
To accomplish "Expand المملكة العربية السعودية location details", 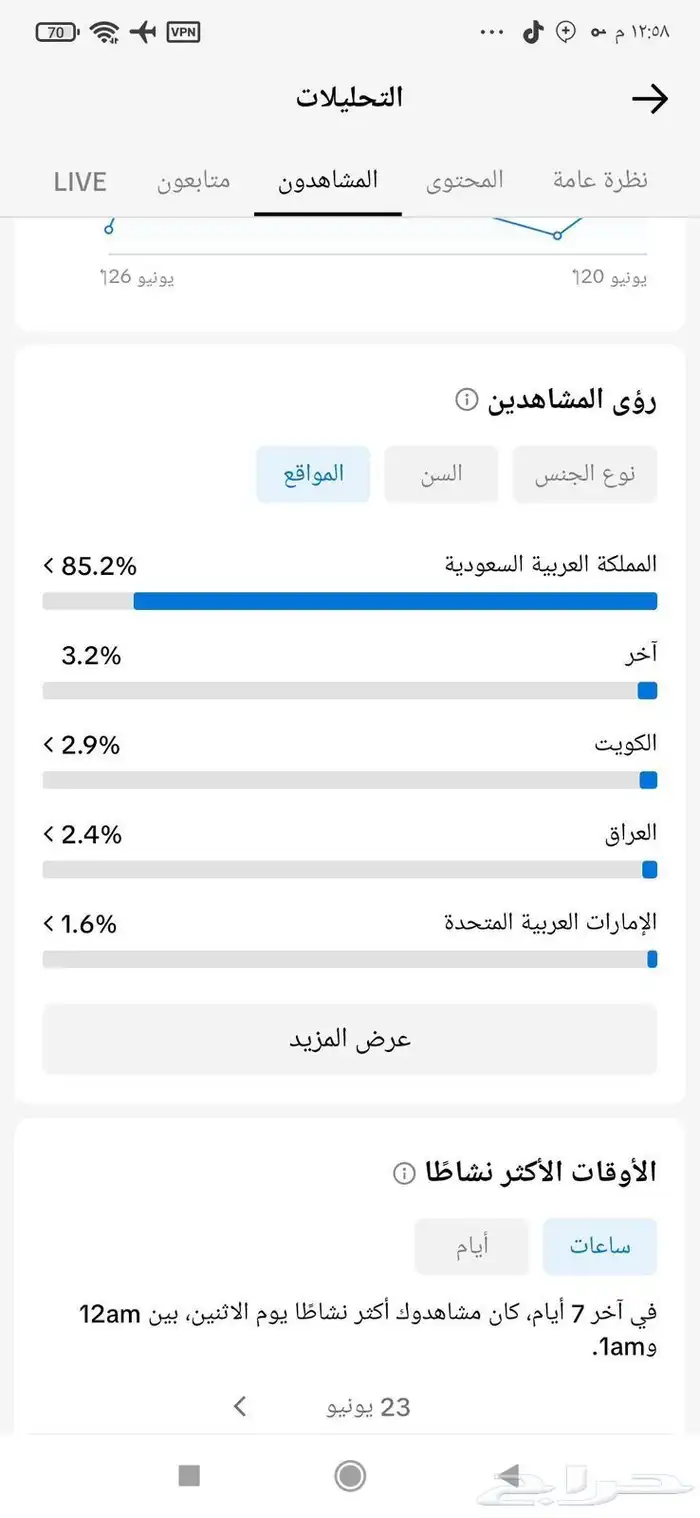I will tap(49, 567).
